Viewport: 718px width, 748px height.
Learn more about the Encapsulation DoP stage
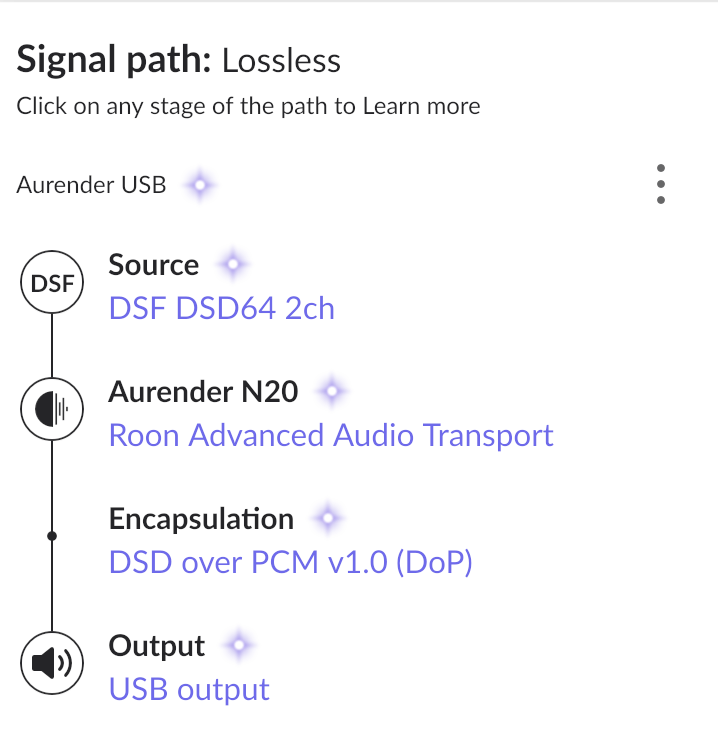(x=290, y=563)
